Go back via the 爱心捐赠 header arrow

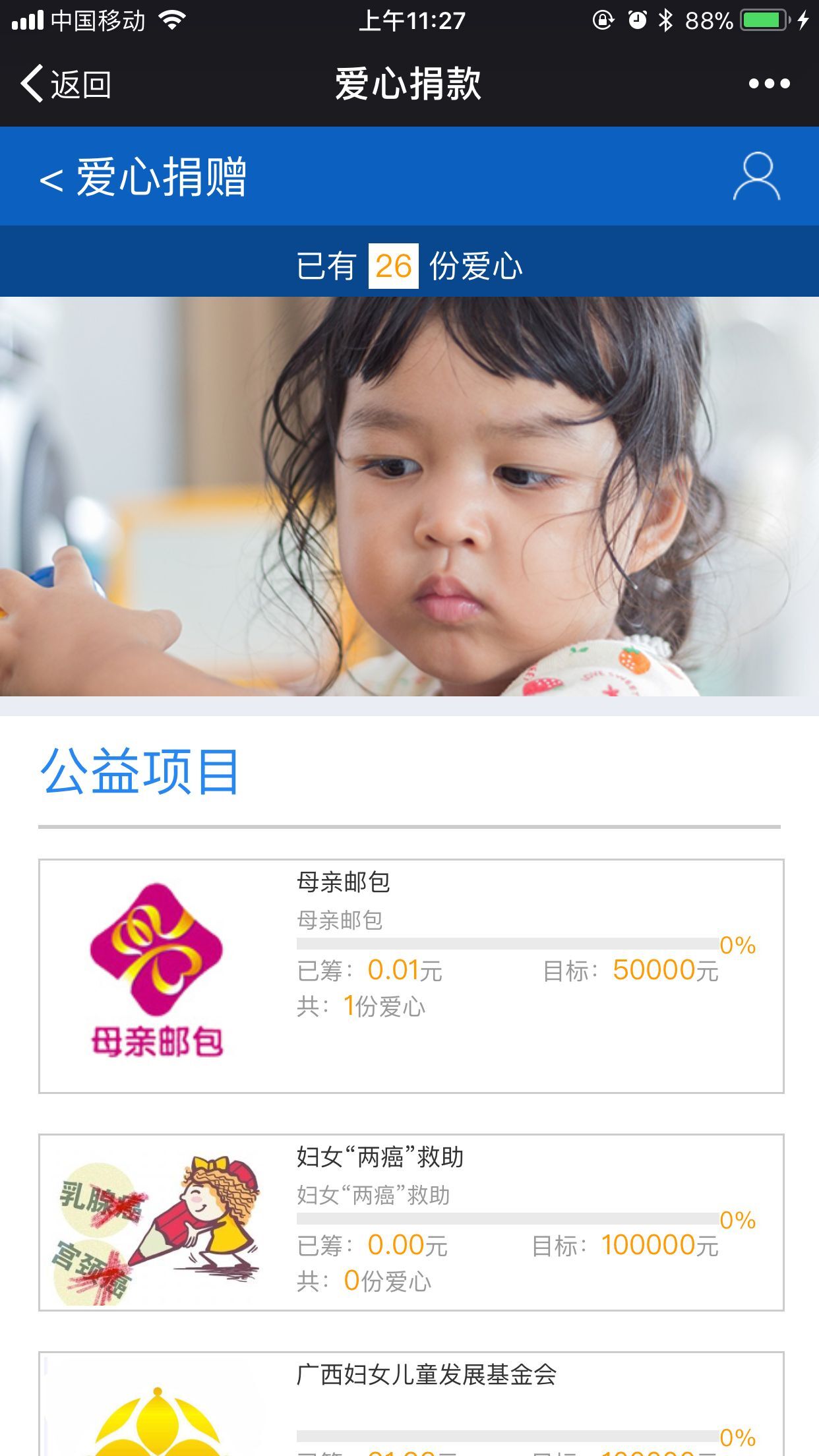[51, 179]
